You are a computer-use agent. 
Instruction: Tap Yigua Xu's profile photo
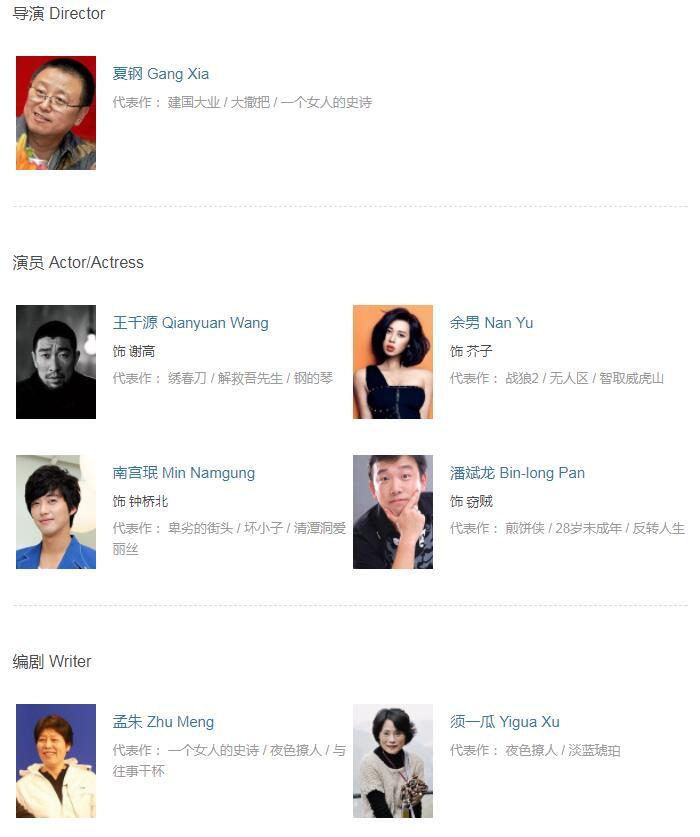(x=393, y=761)
